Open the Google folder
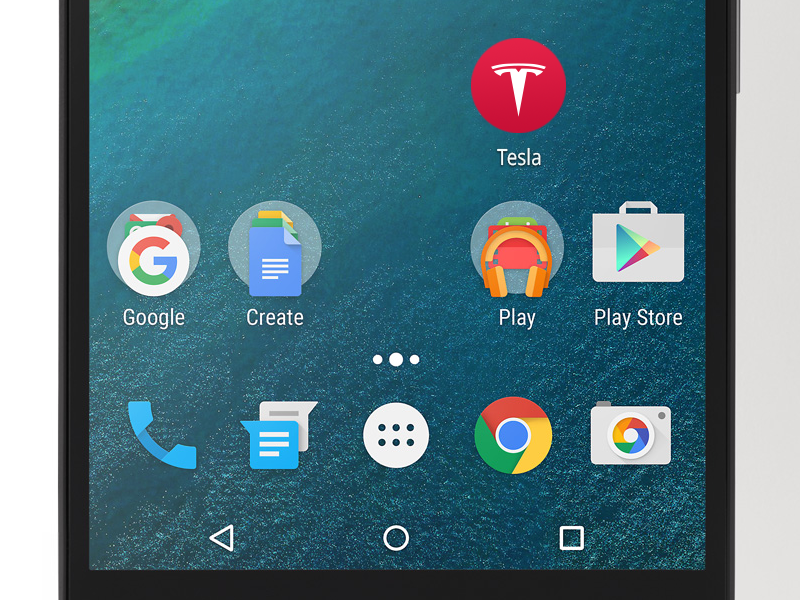Viewport: 800px width, 600px height. (x=153, y=249)
